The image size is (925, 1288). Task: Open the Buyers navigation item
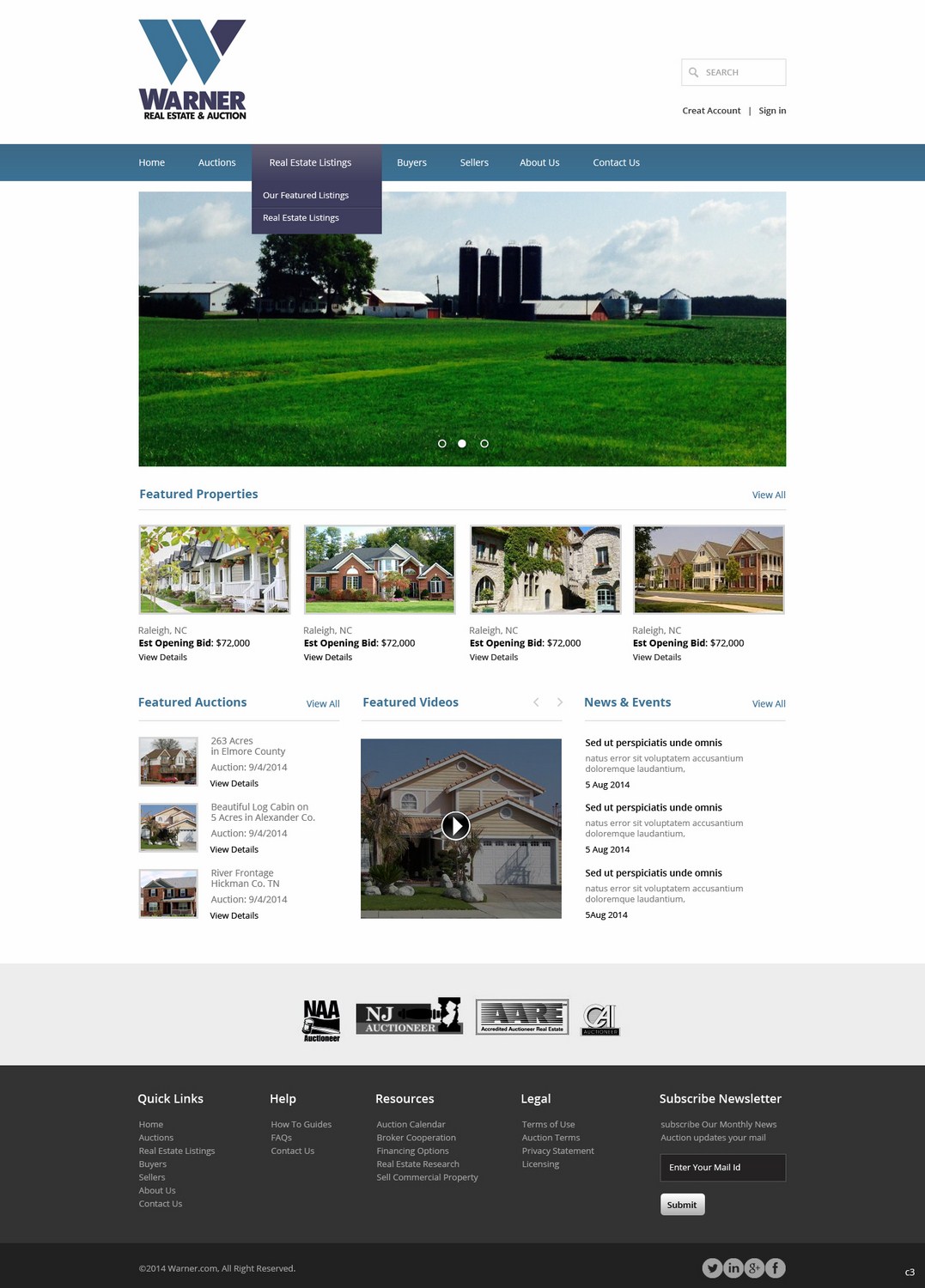tap(411, 162)
